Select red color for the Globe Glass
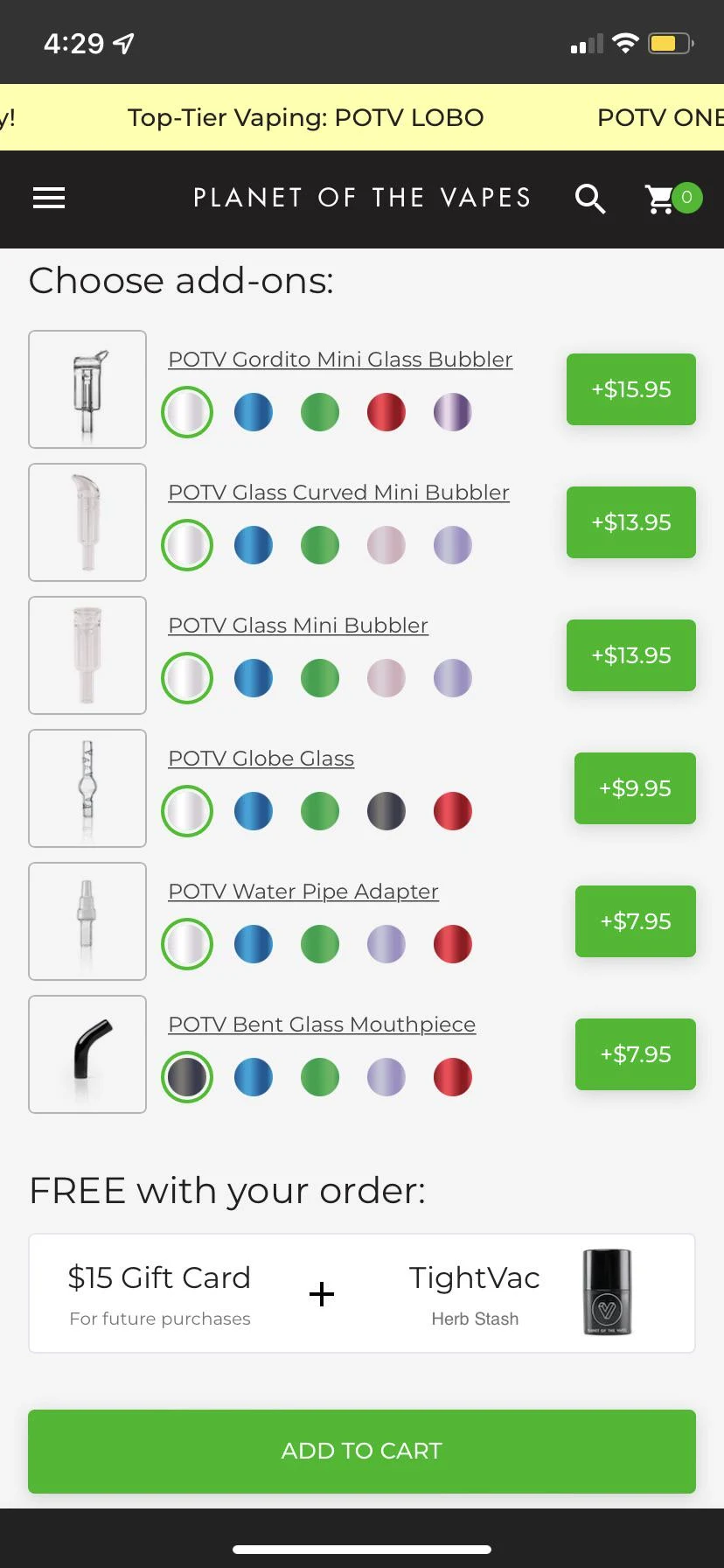Image resolution: width=724 pixels, height=1568 pixels. [x=452, y=810]
